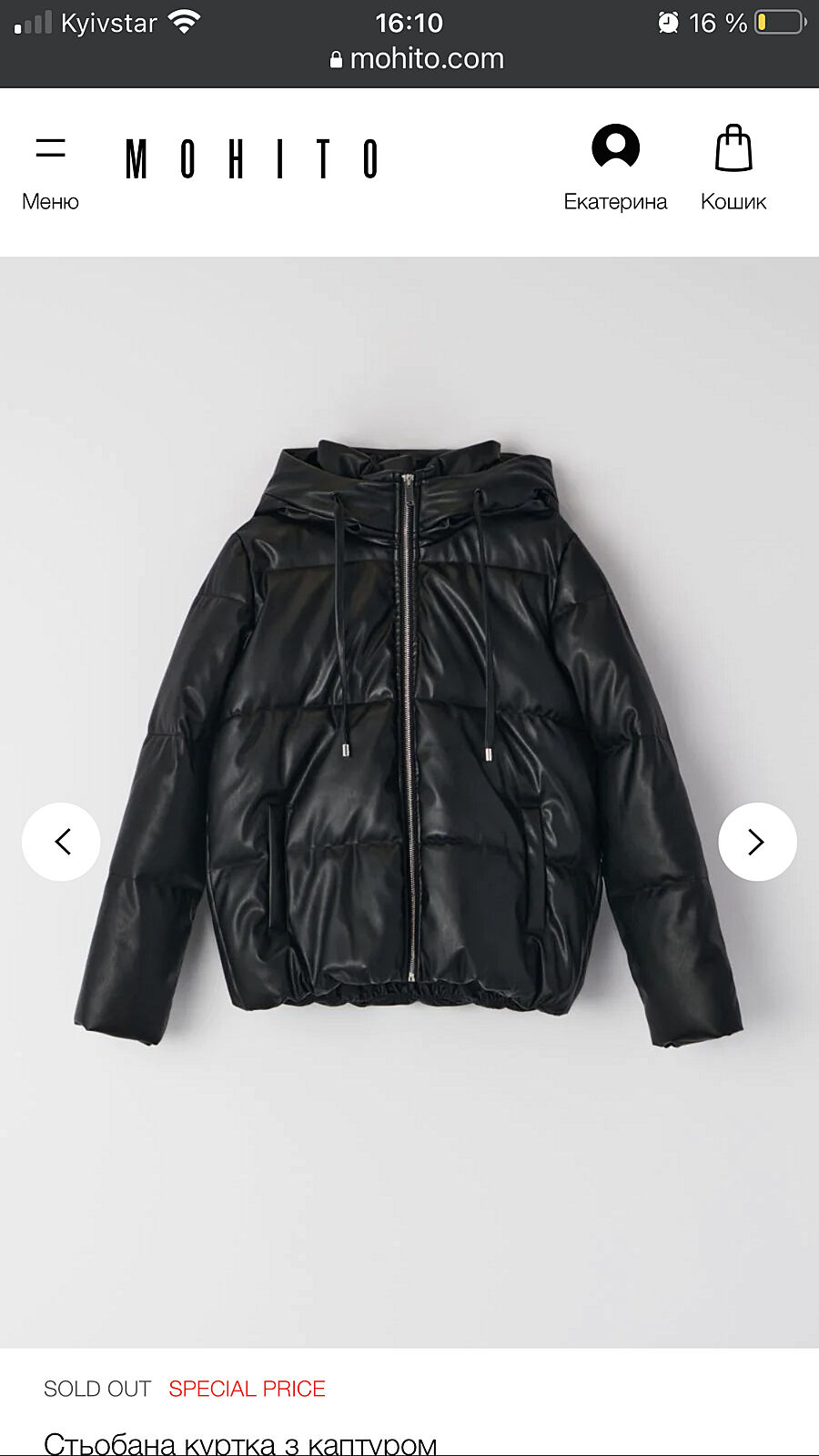Tap the mohito.com address bar

[417, 59]
